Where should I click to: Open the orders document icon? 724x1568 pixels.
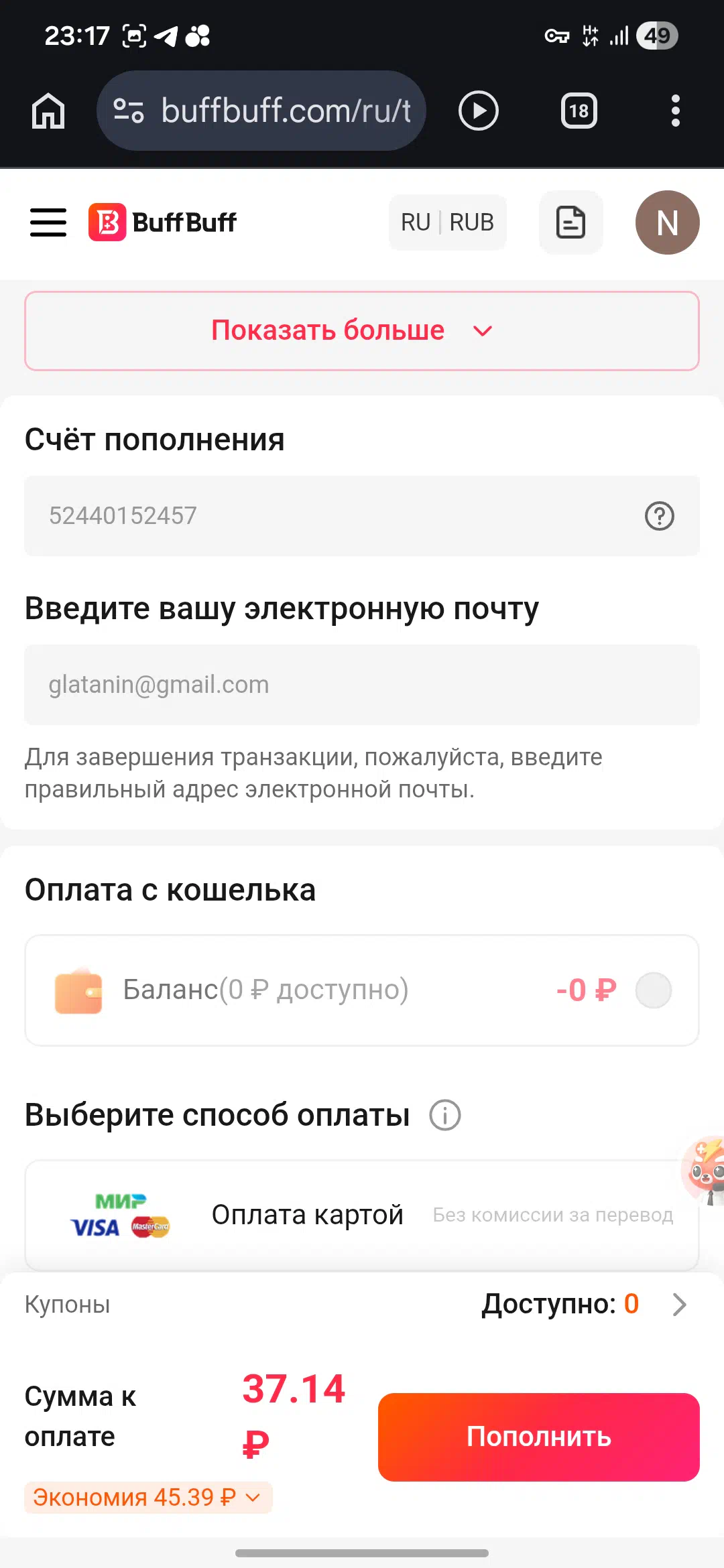click(x=571, y=222)
